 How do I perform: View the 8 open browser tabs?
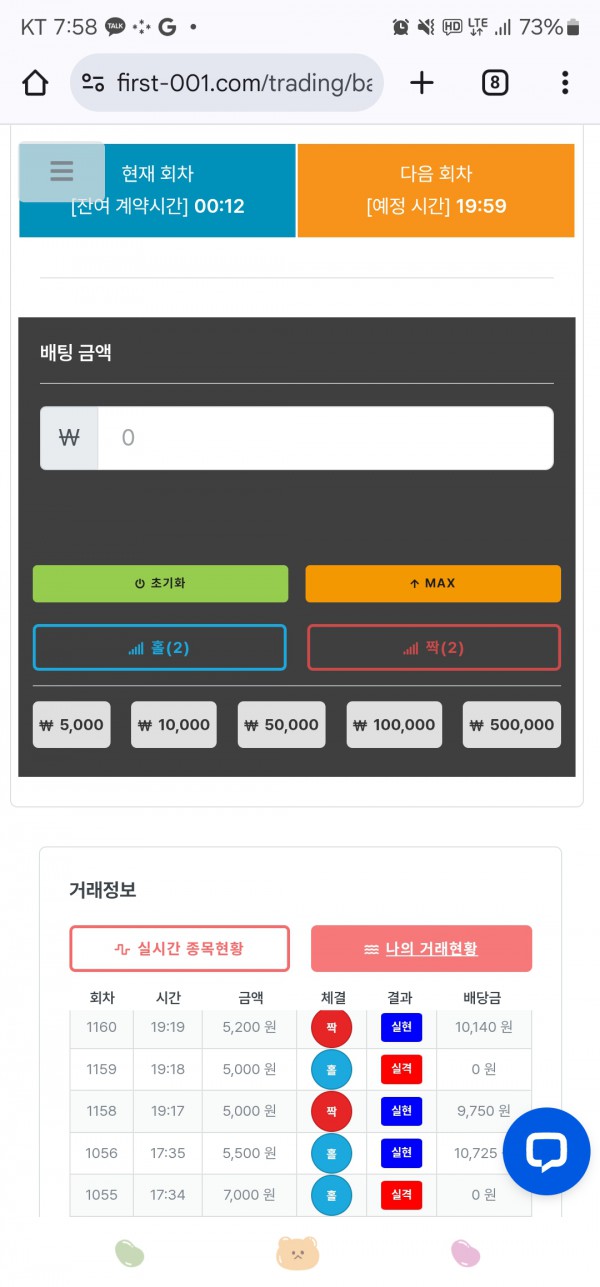[495, 83]
